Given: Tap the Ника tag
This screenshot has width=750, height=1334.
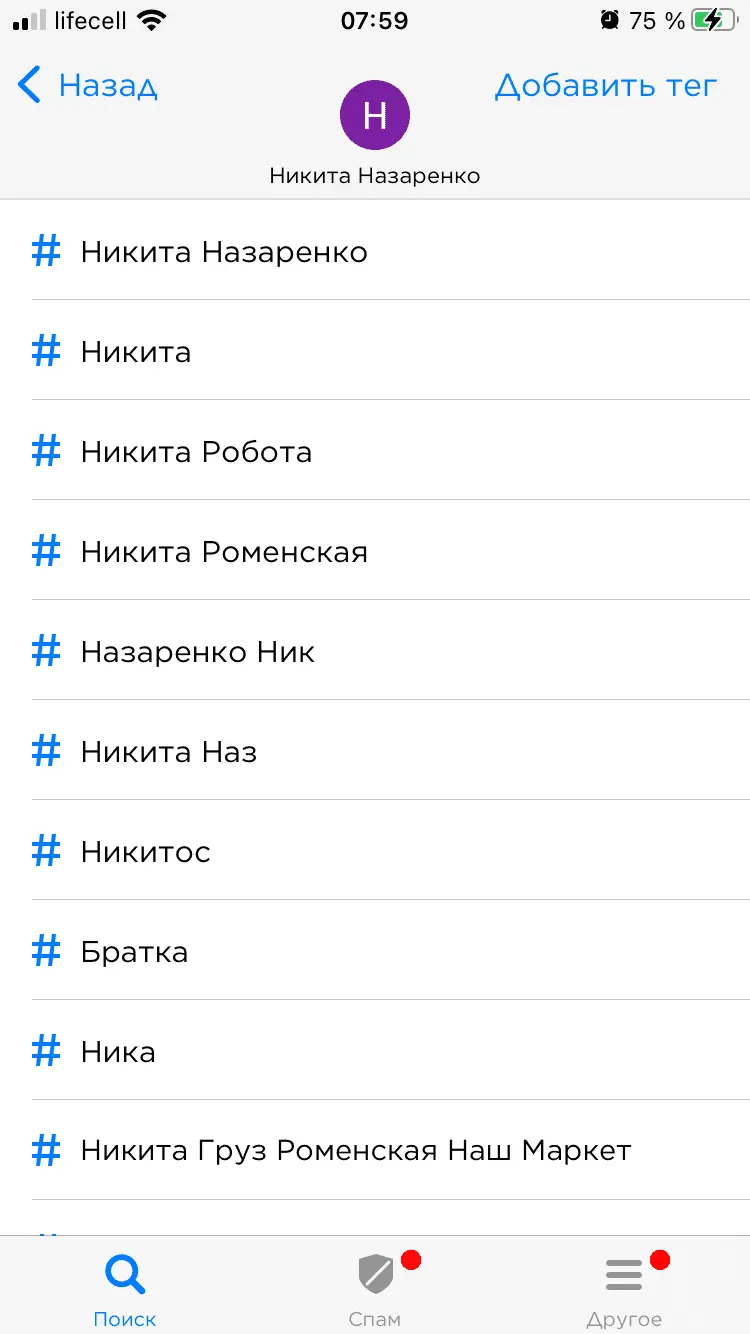Looking at the screenshot, I should (118, 1052).
